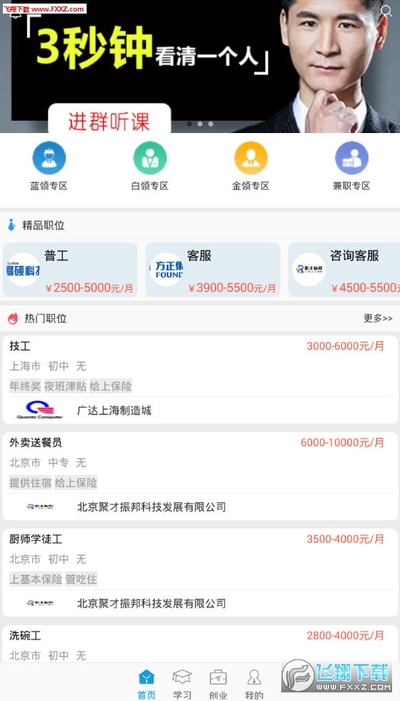Open the 金领专区 category

(x=251, y=166)
